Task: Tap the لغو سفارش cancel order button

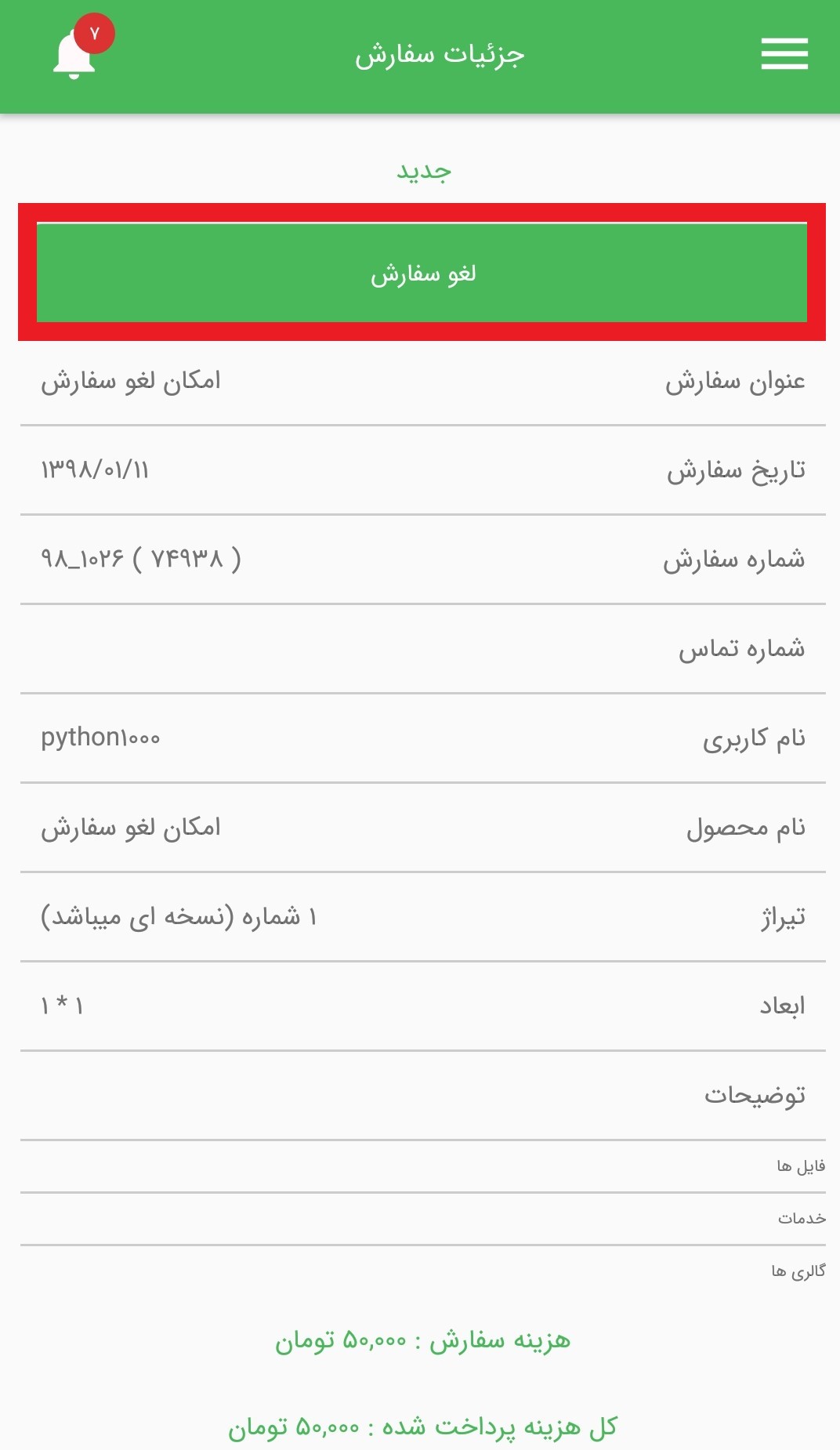Action: click(422, 273)
